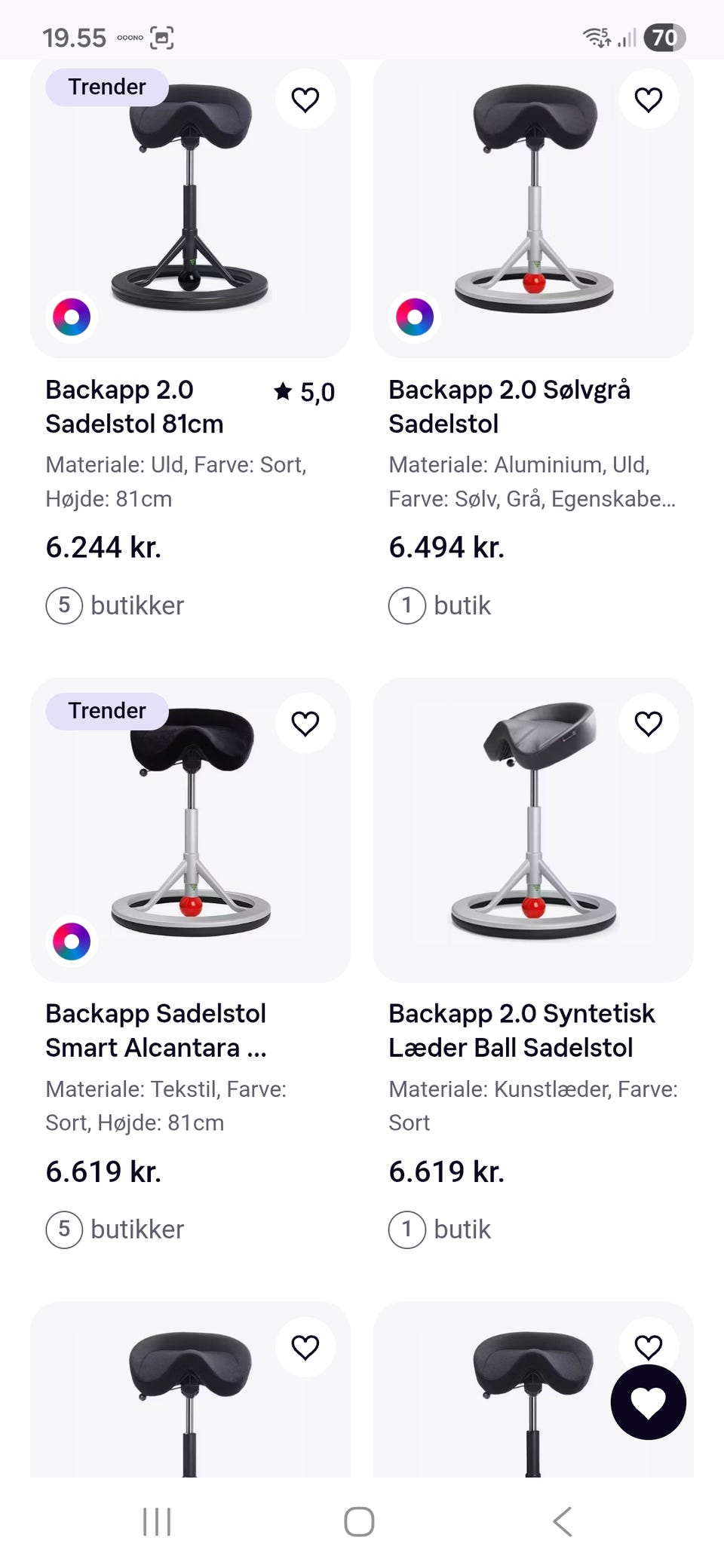Image resolution: width=724 pixels, height=1568 pixels.
Task: Favorite the Backapp 2.0 Sadelstol 81cm
Action: [x=305, y=98]
